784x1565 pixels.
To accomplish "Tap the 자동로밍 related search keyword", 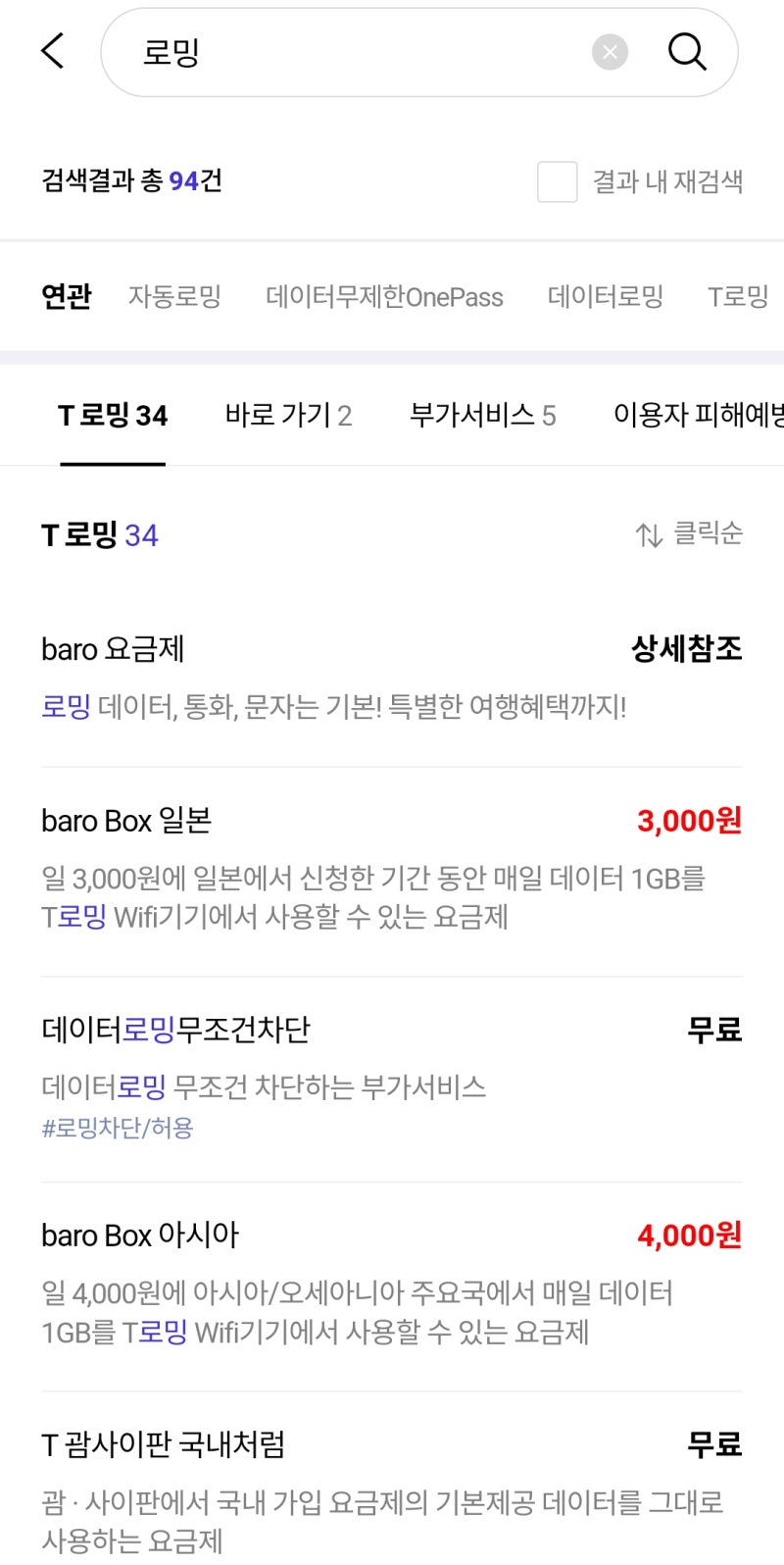I will tap(176, 296).
